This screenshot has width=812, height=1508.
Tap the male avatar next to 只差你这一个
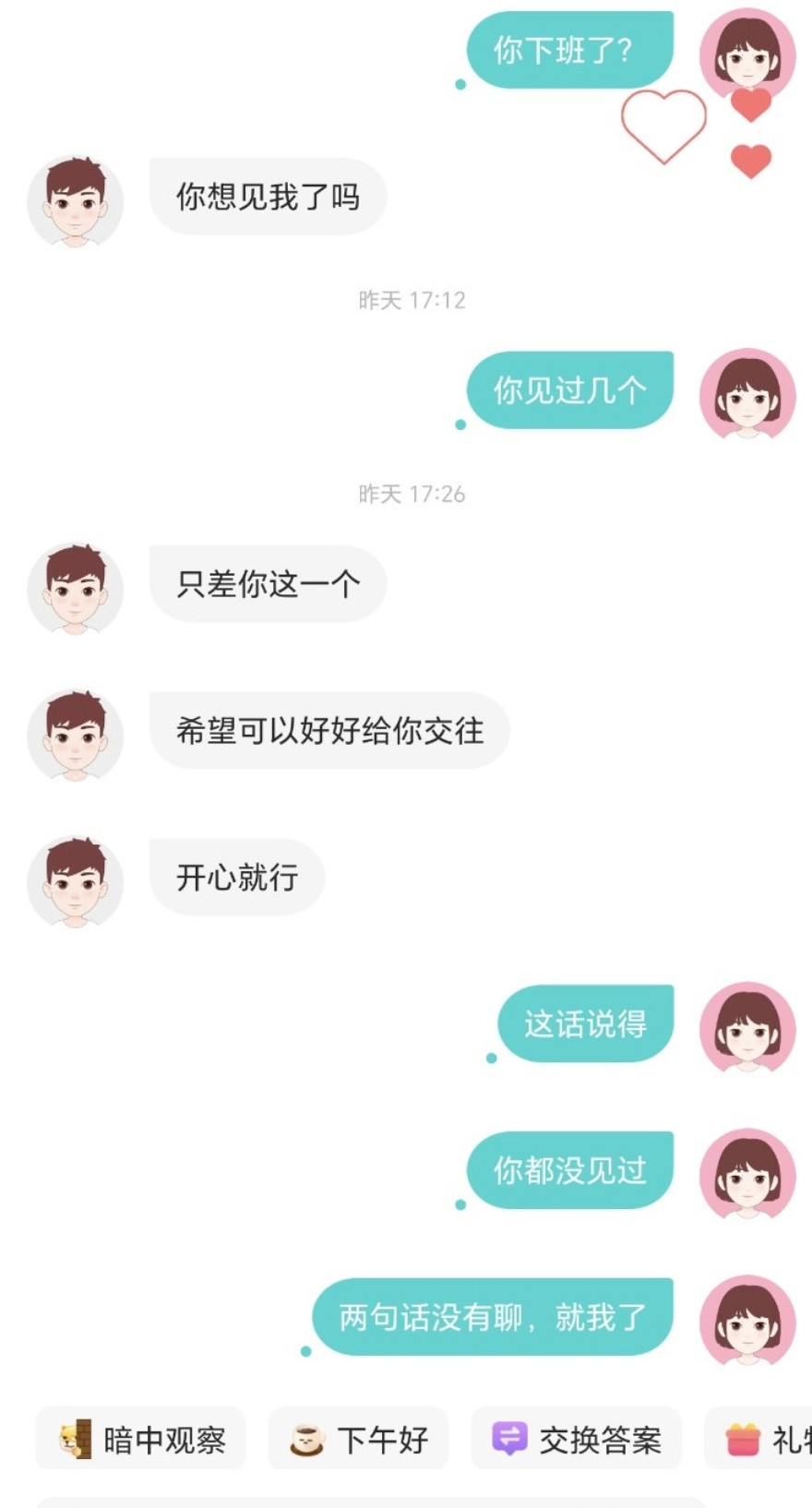(76, 589)
